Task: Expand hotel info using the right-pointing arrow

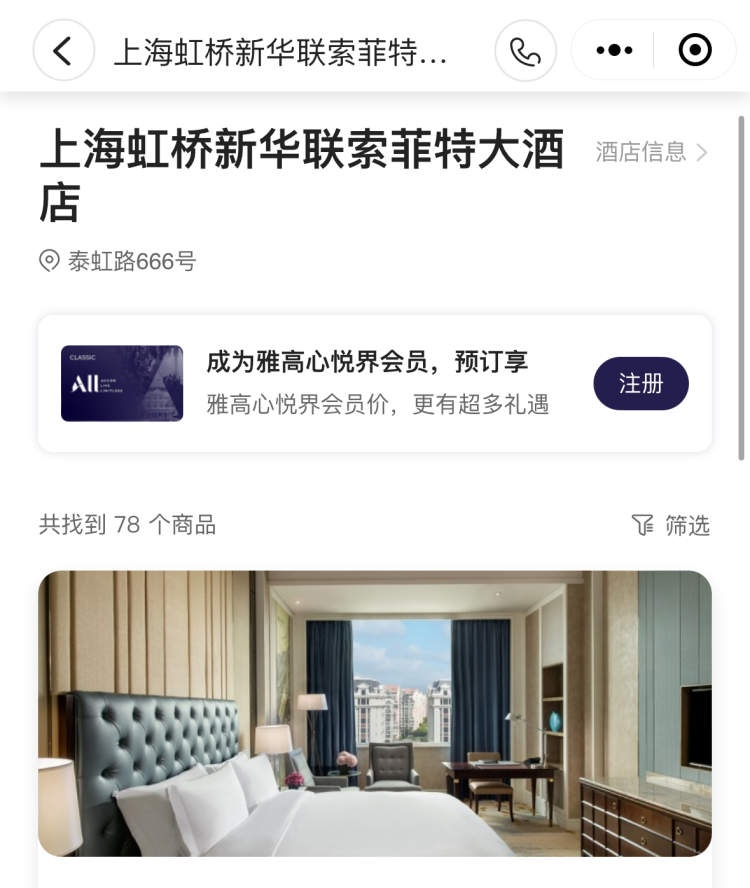Action: click(703, 152)
